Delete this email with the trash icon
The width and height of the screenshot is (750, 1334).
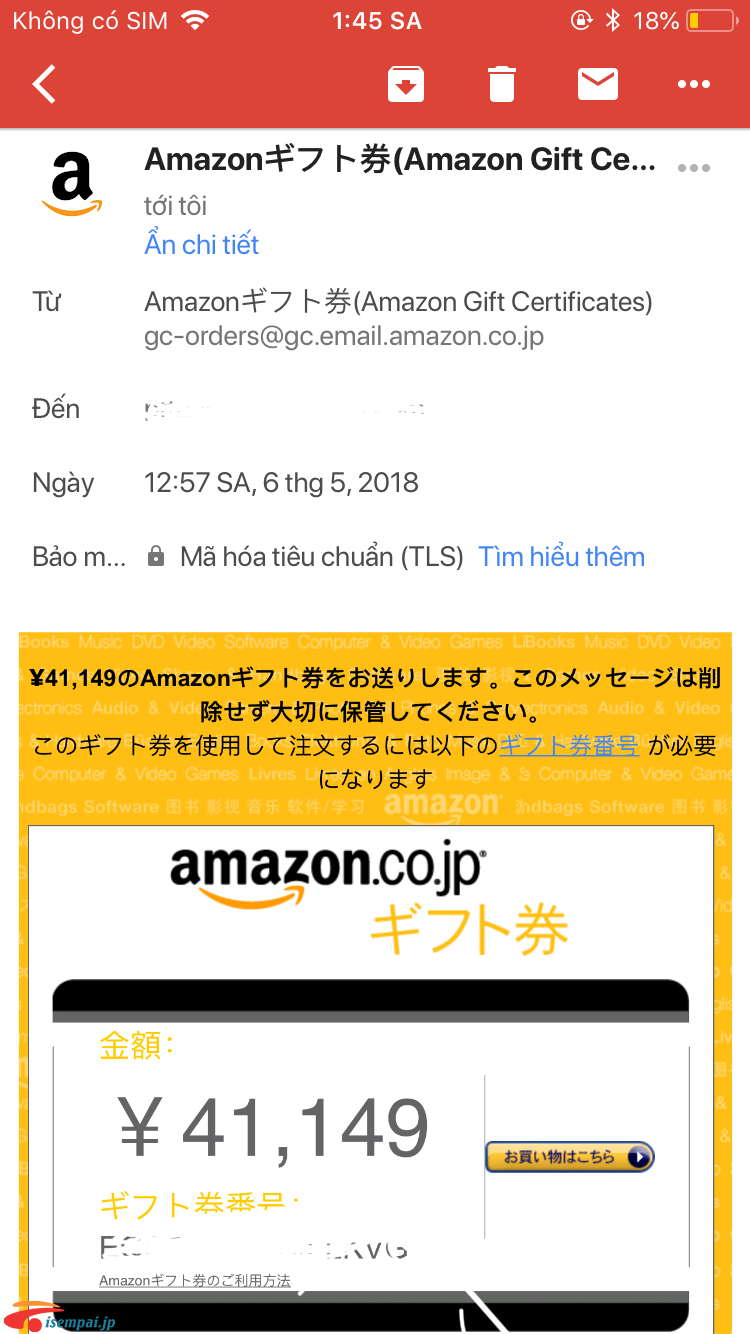click(x=502, y=85)
